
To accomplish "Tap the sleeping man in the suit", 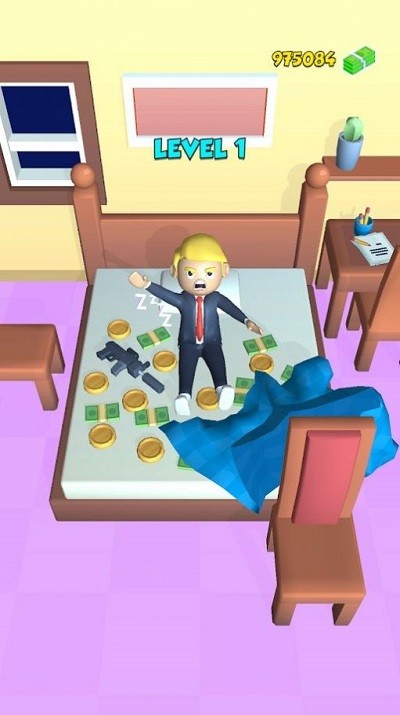I will [x=197, y=322].
